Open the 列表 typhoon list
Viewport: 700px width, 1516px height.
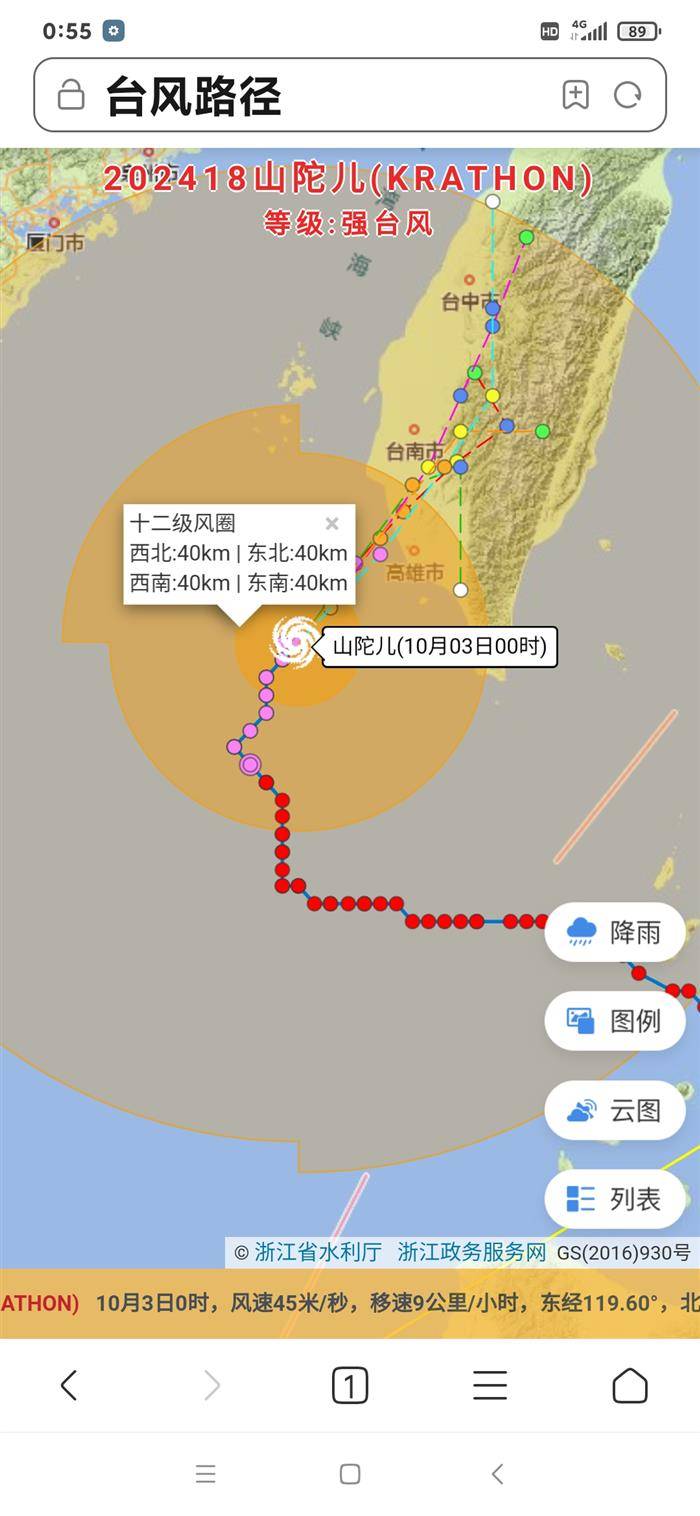coord(615,1199)
